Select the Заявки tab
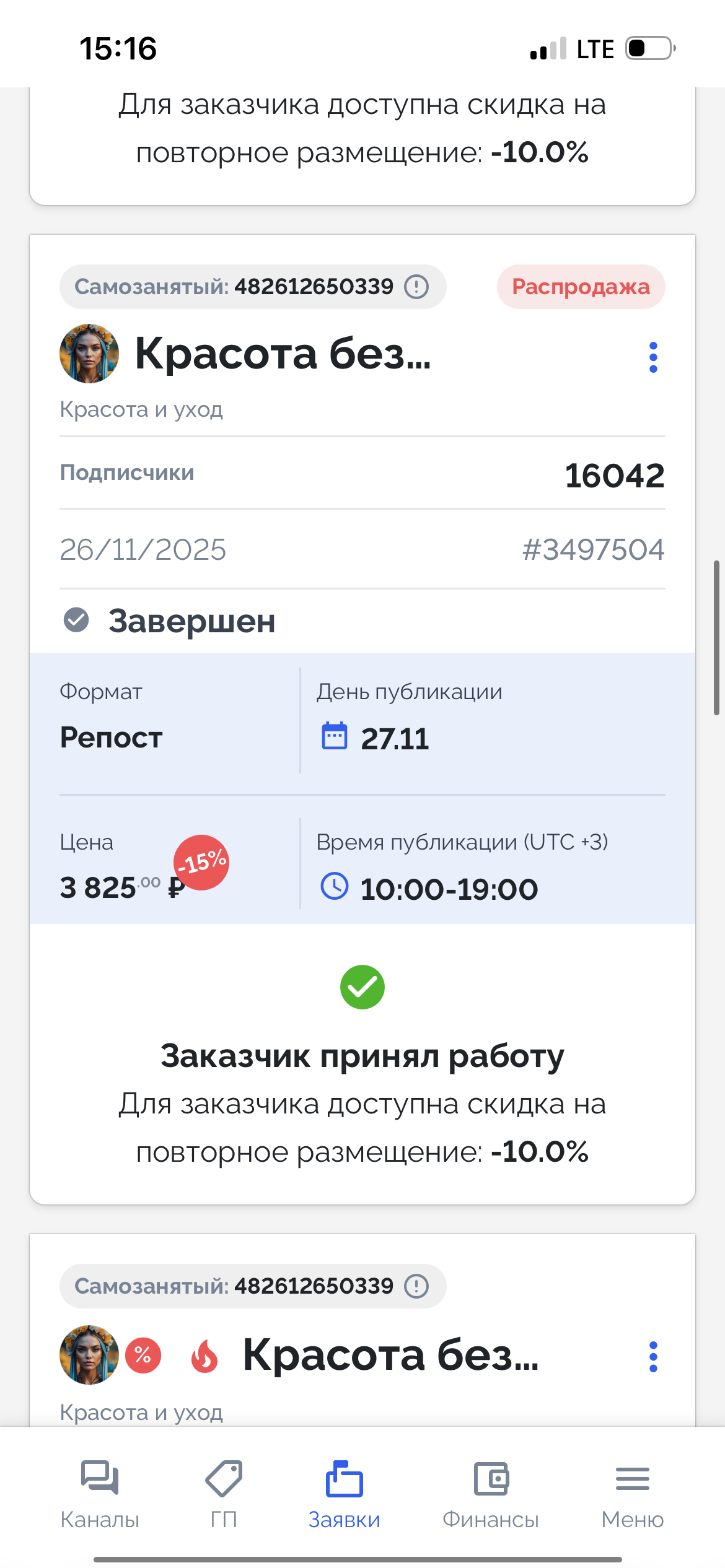 click(345, 1494)
